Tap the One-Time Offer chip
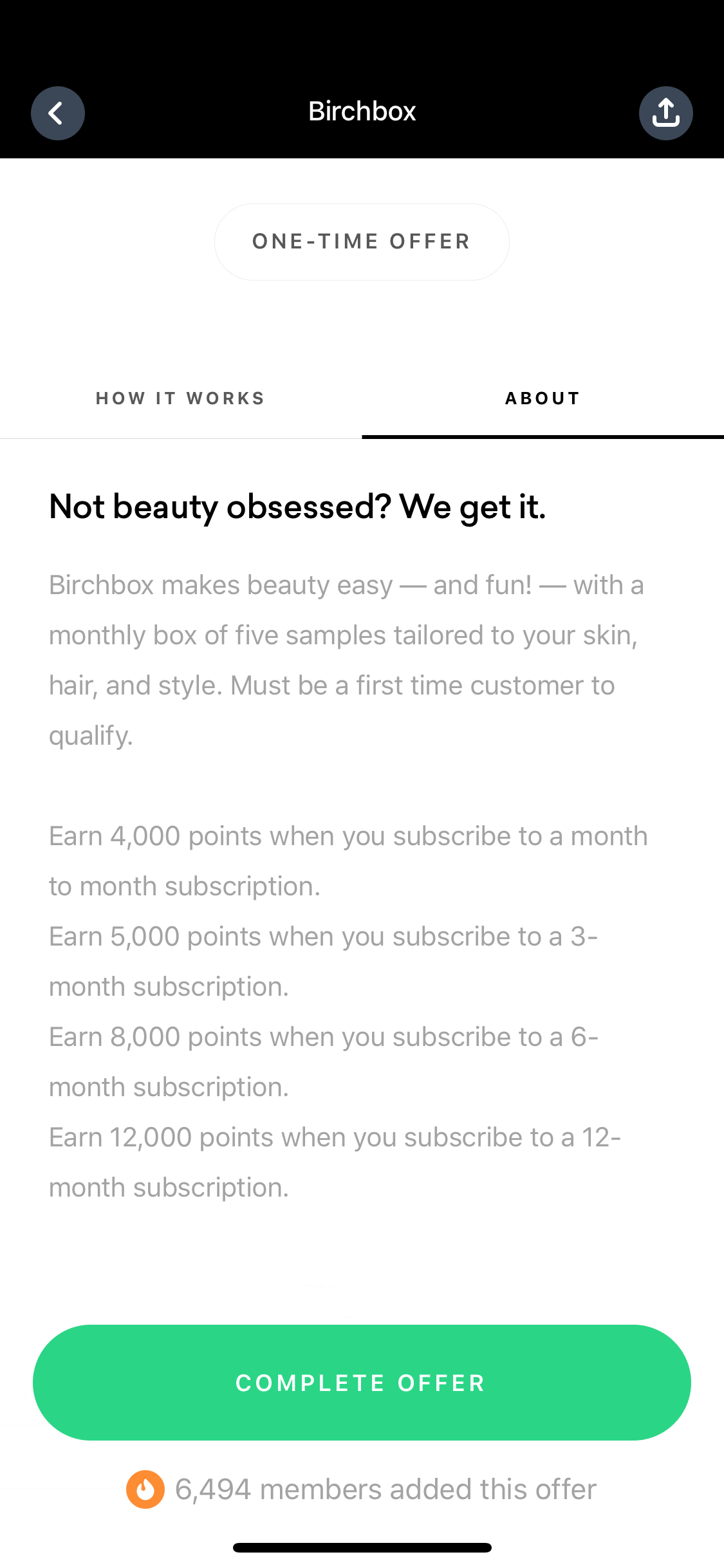 point(362,242)
